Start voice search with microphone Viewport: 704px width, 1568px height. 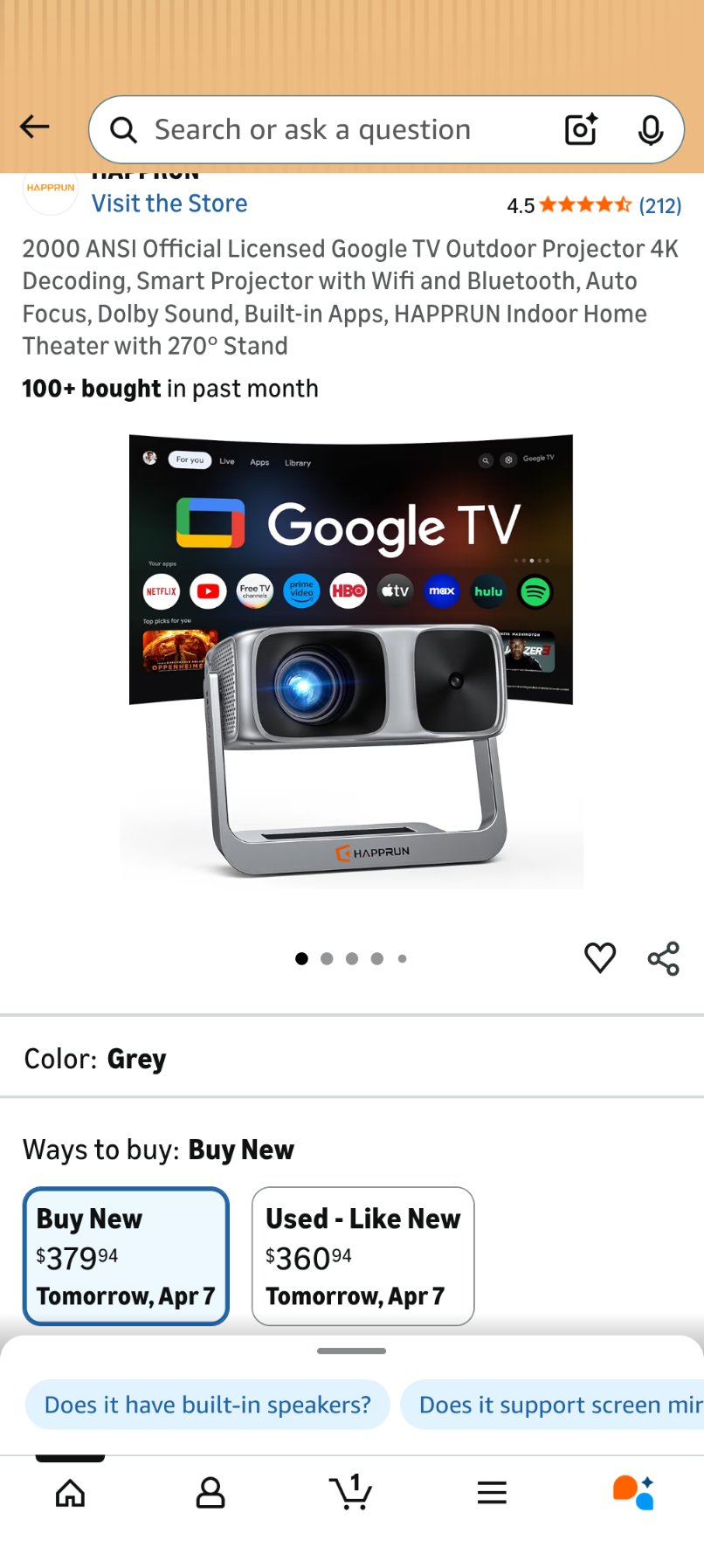tap(650, 130)
